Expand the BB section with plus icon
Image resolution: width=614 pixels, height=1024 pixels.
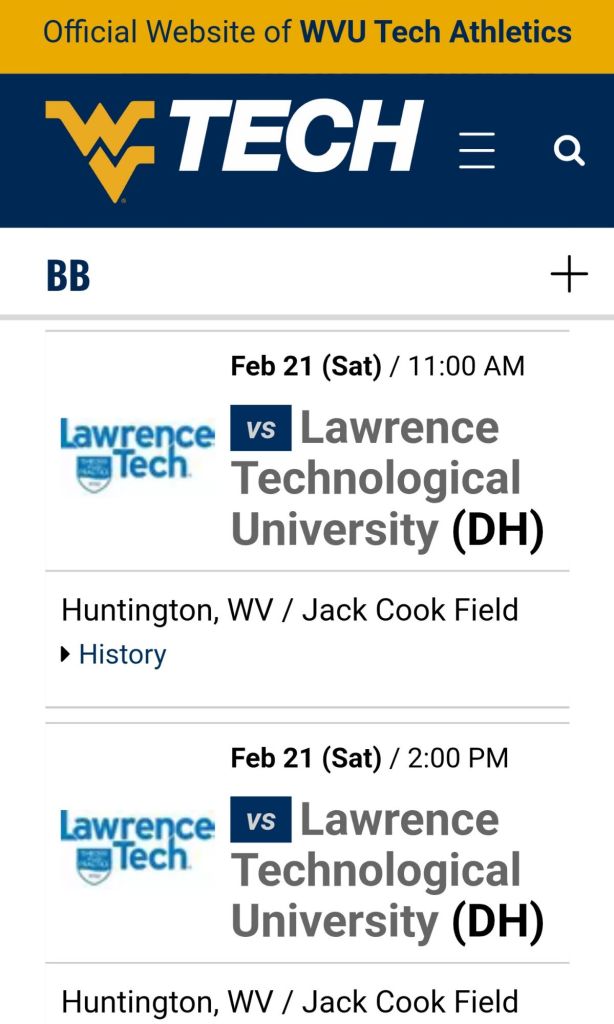point(569,274)
